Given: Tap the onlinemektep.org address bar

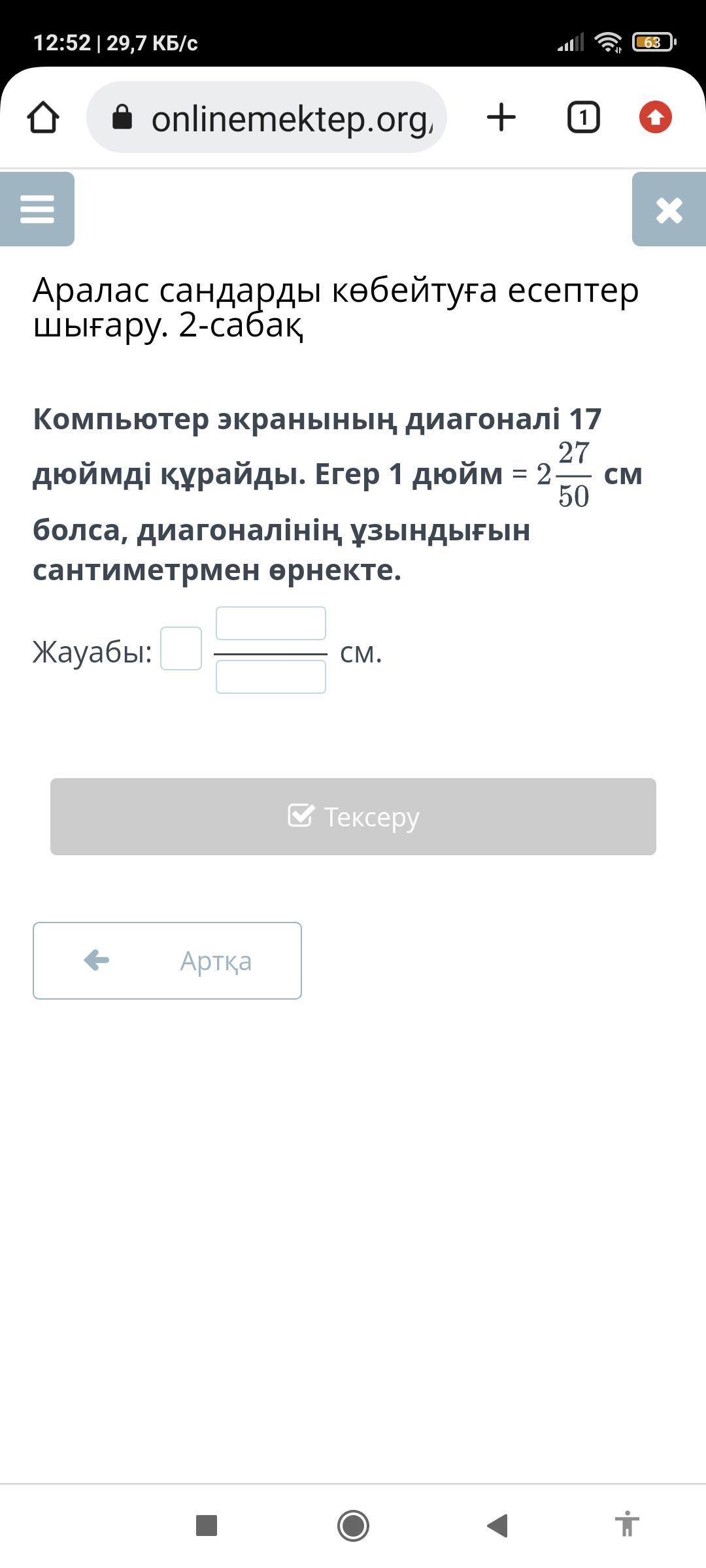Looking at the screenshot, I should [x=266, y=118].
